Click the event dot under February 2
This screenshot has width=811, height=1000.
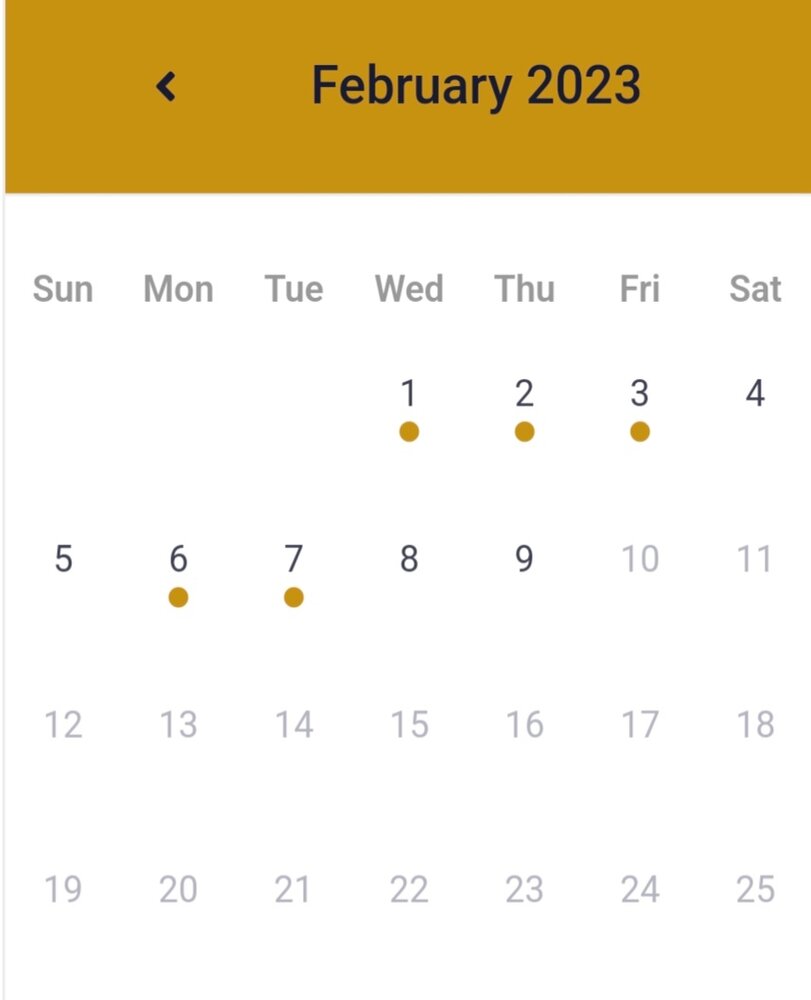point(524,431)
